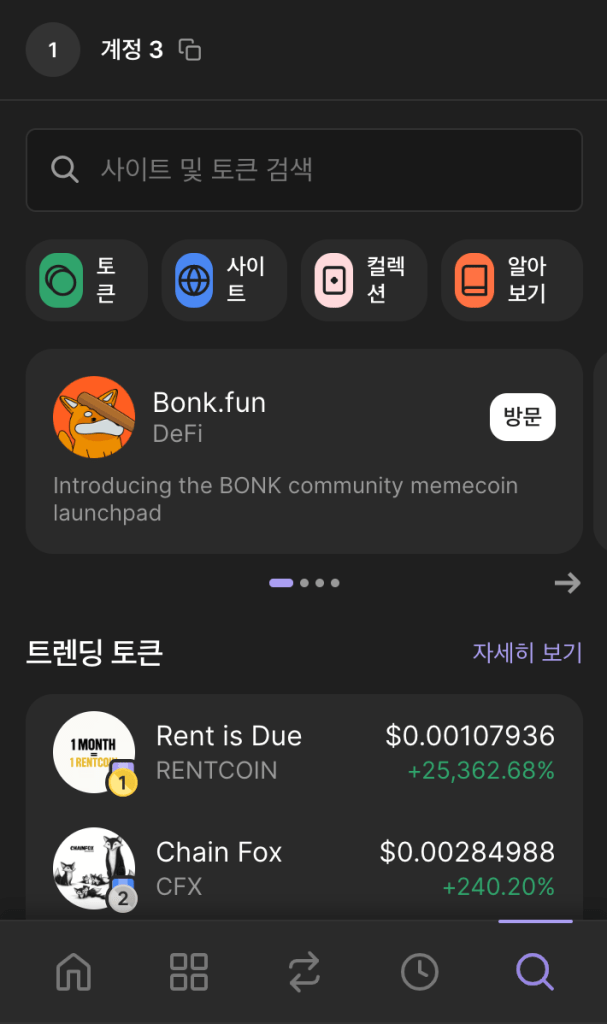607x1024 pixels.
Task: Select the 사이트 category chip
Action: click(x=224, y=280)
